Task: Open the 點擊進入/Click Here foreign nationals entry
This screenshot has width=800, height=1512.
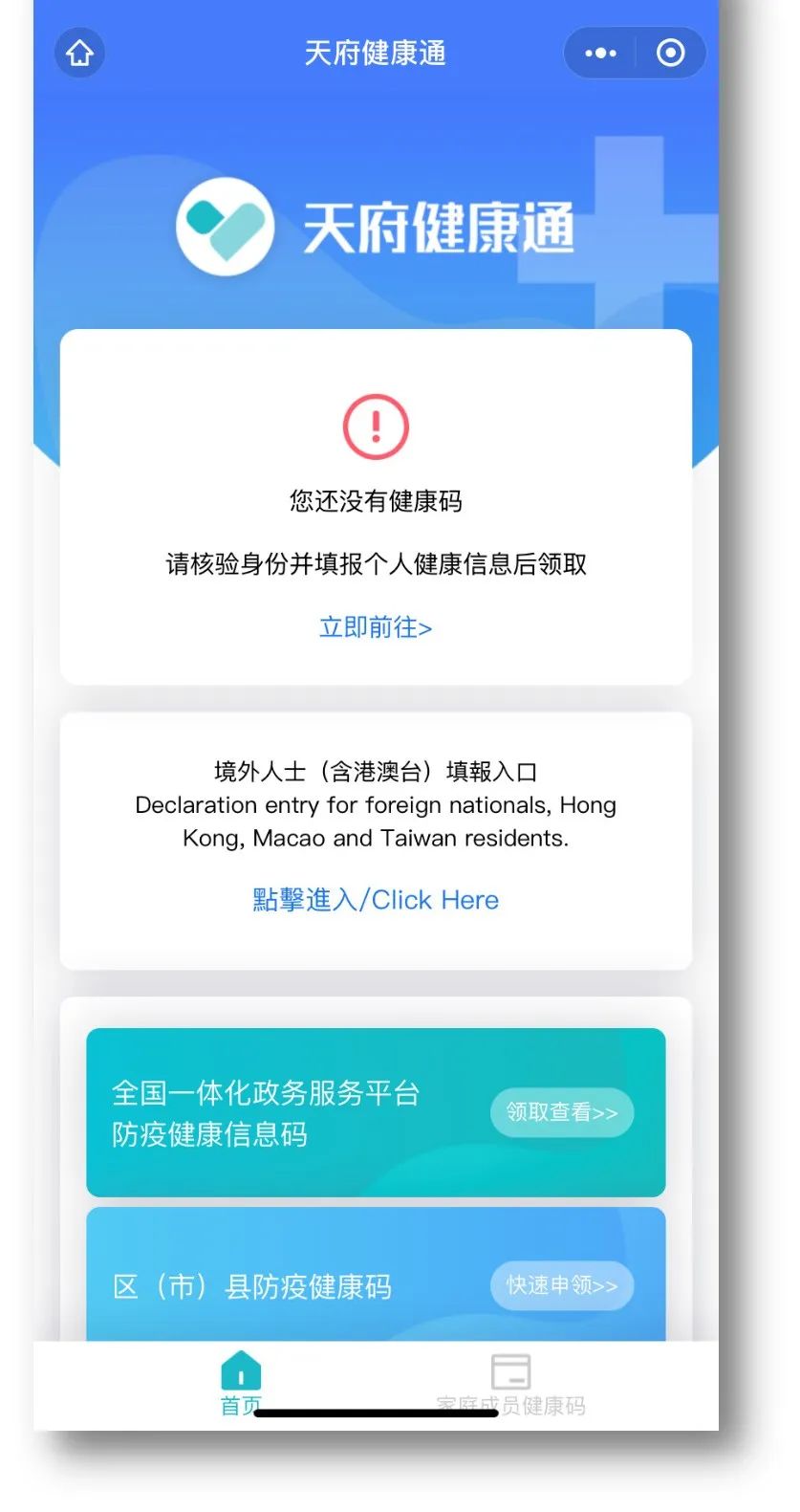Action: click(376, 900)
